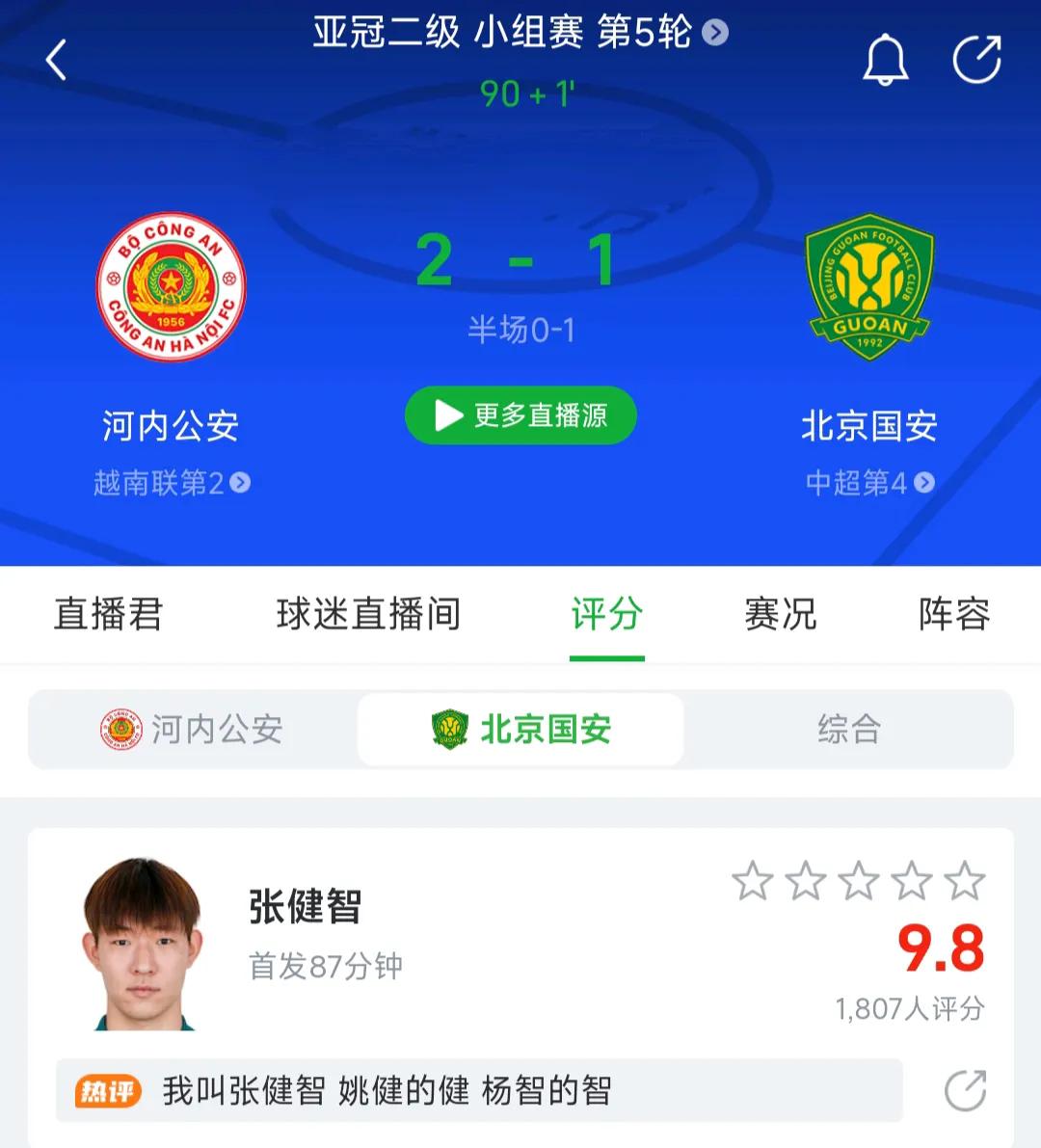Image resolution: width=1041 pixels, height=1148 pixels.
Task: Open notifications via the bell icon
Action: tap(886, 60)
